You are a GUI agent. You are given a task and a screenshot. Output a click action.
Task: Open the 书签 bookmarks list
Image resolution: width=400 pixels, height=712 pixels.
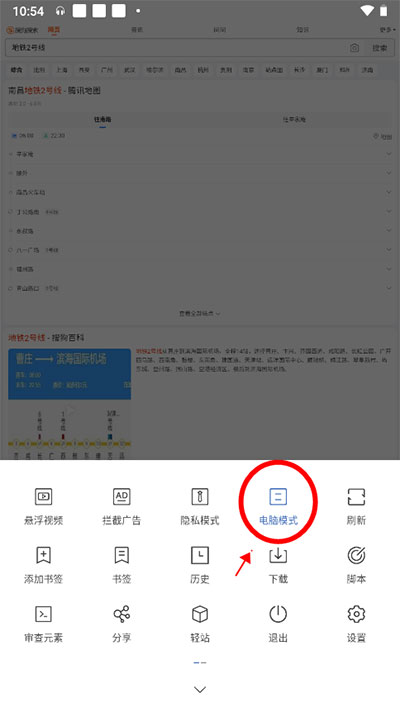(122, 565)
